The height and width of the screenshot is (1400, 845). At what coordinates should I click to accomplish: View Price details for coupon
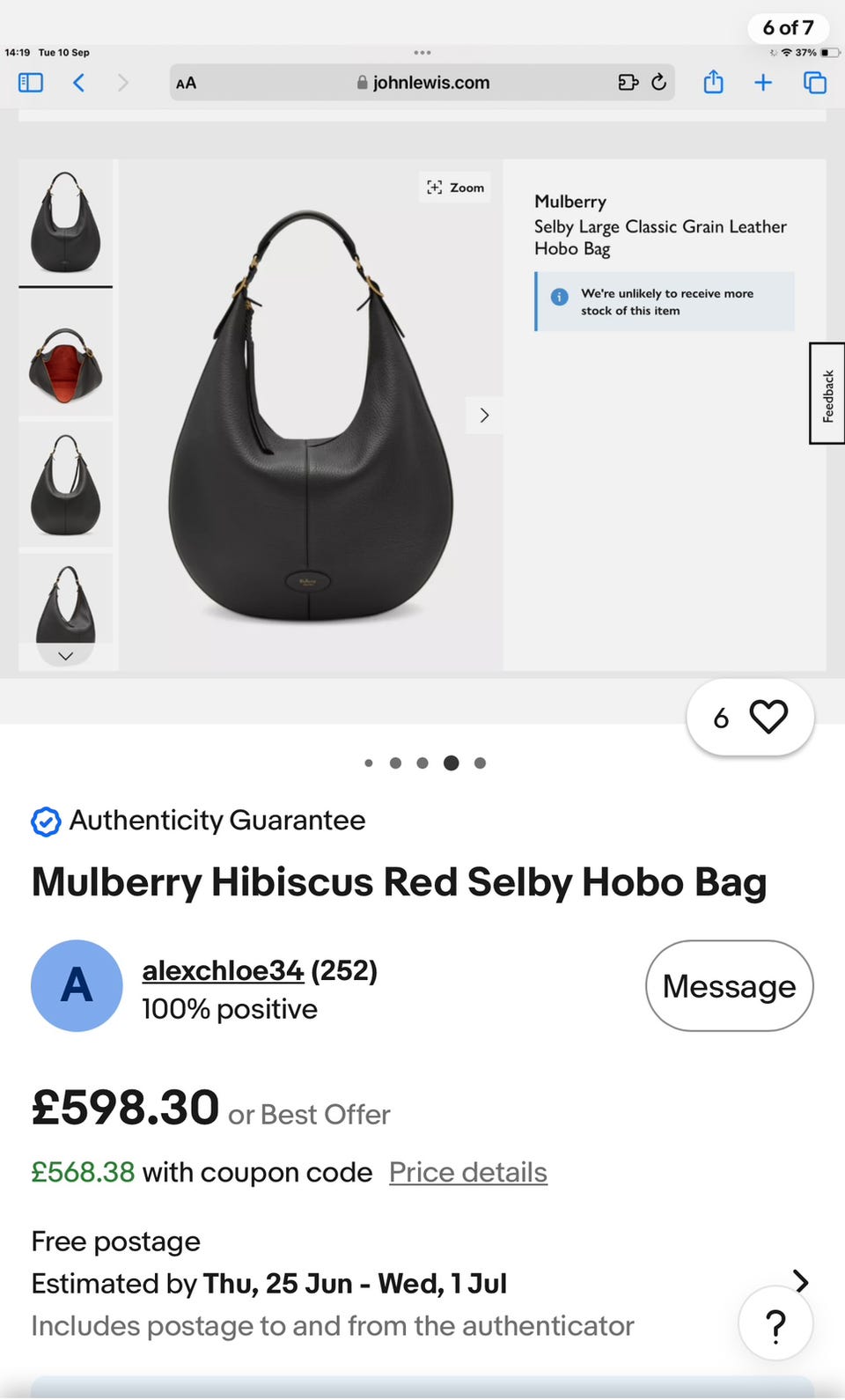pyautogui.click(x=468, y=1172)
